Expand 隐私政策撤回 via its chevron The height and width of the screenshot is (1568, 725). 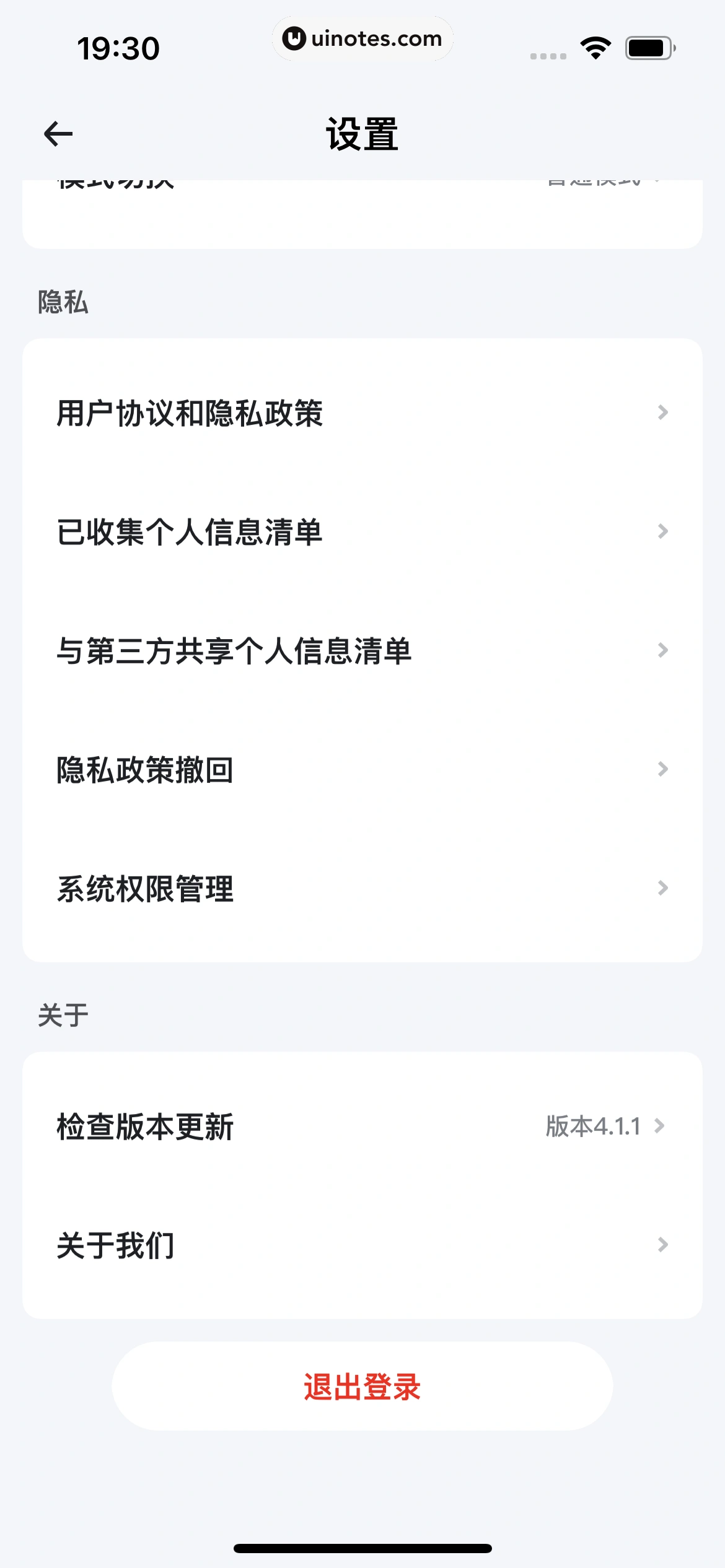pyautogui.click(x=662, y=769)
